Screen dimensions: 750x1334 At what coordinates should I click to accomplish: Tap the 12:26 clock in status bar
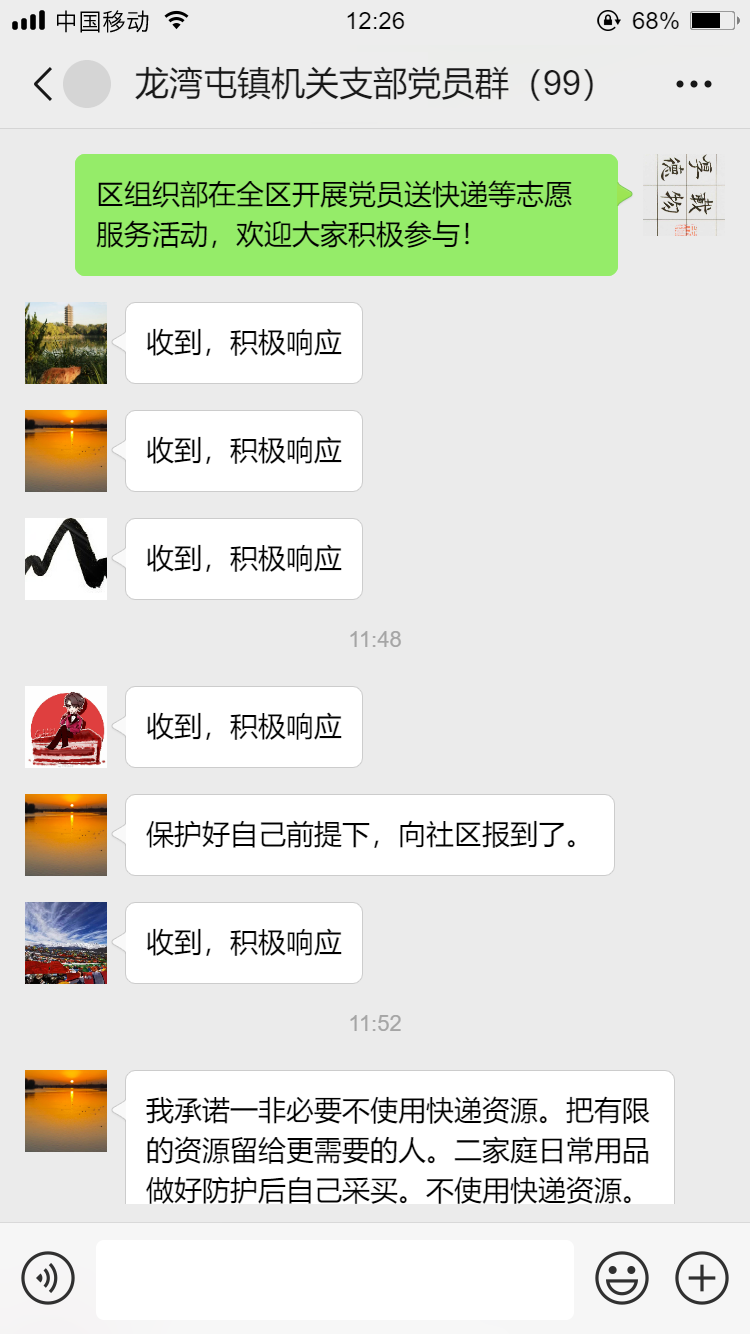click(374, 20)
